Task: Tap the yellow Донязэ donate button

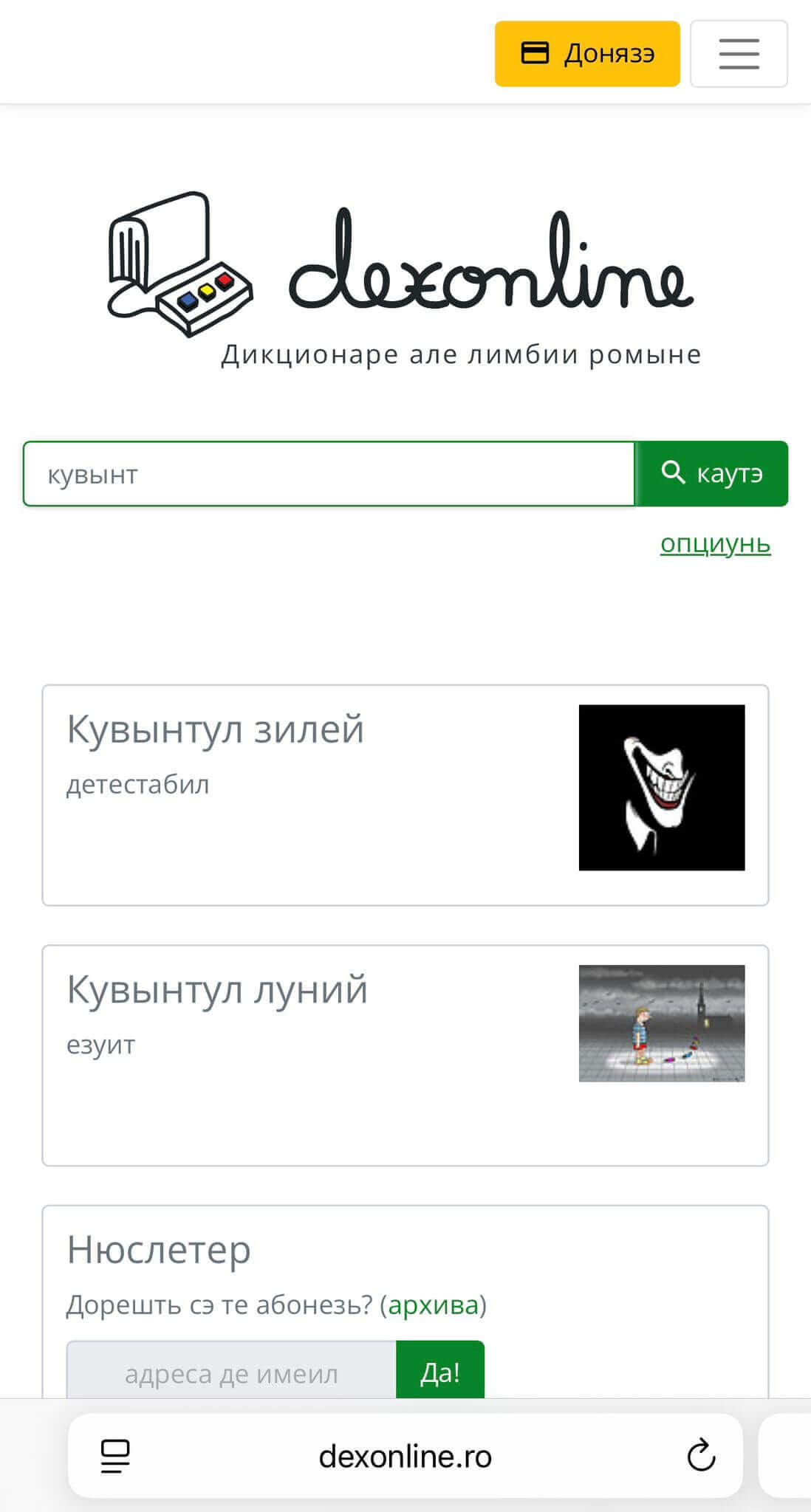Action: 587,54
